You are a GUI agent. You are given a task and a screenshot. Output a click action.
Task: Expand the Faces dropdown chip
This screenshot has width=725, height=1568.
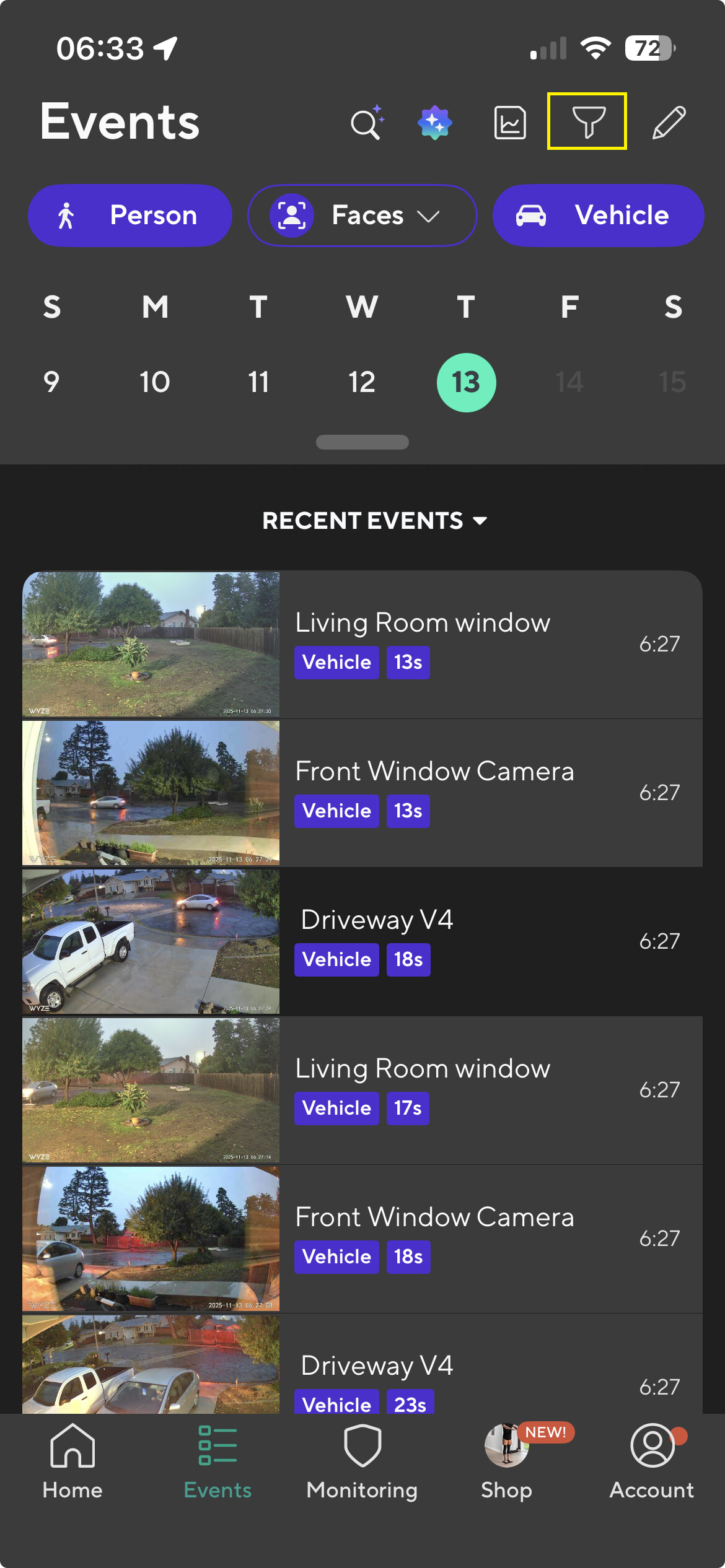pyautogui.click(x=362, y=216)
